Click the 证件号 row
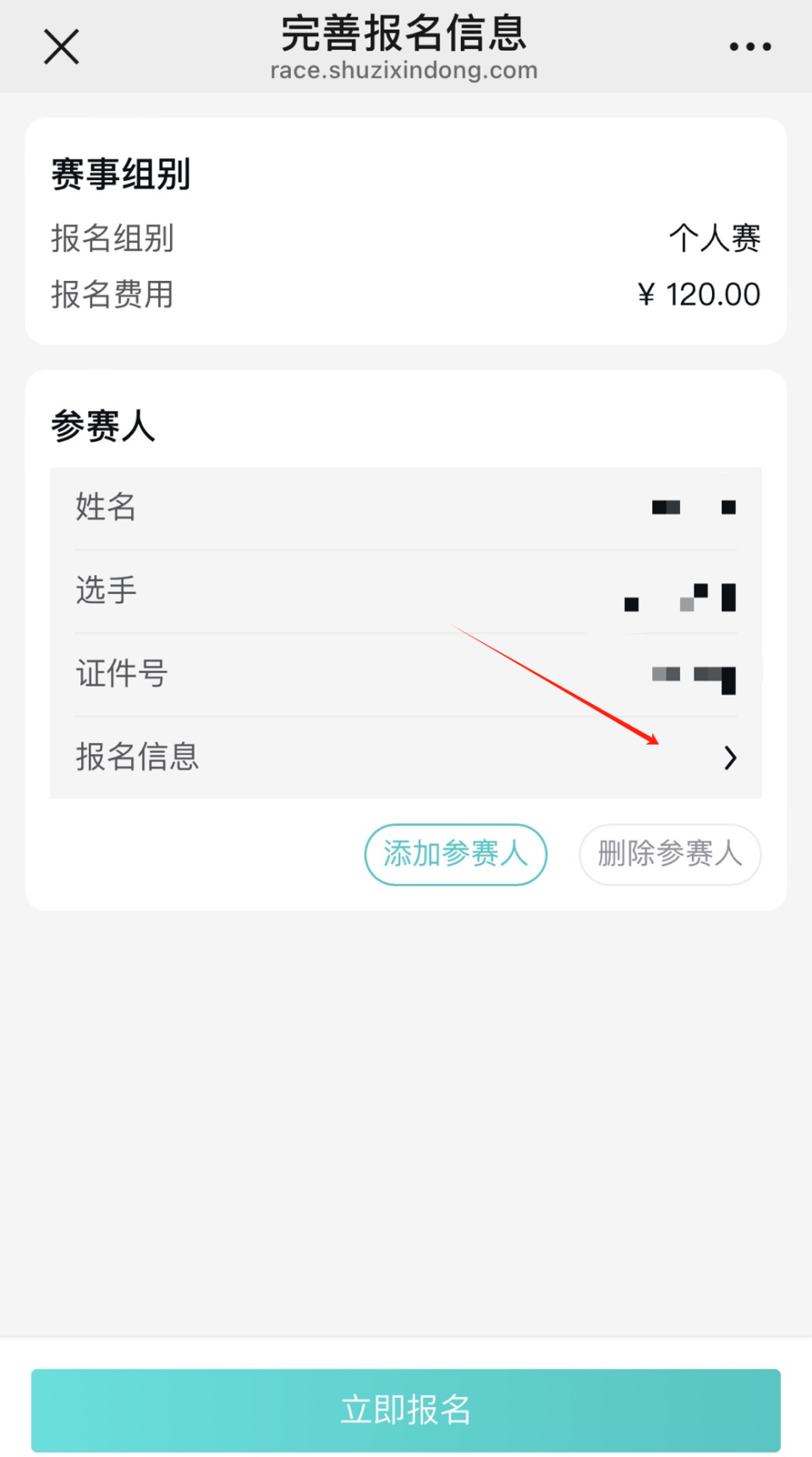This screenshot has height=1457, width=812. pyautogui.click(x=406, y=674)
